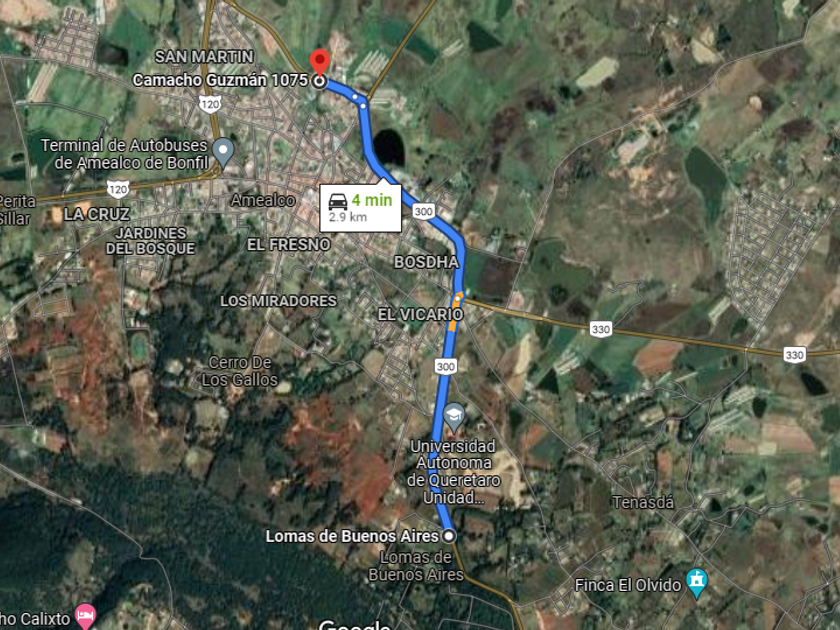Select the 4 min driving route label
Screen dimensions: 840x630
(x=360, y=207)
